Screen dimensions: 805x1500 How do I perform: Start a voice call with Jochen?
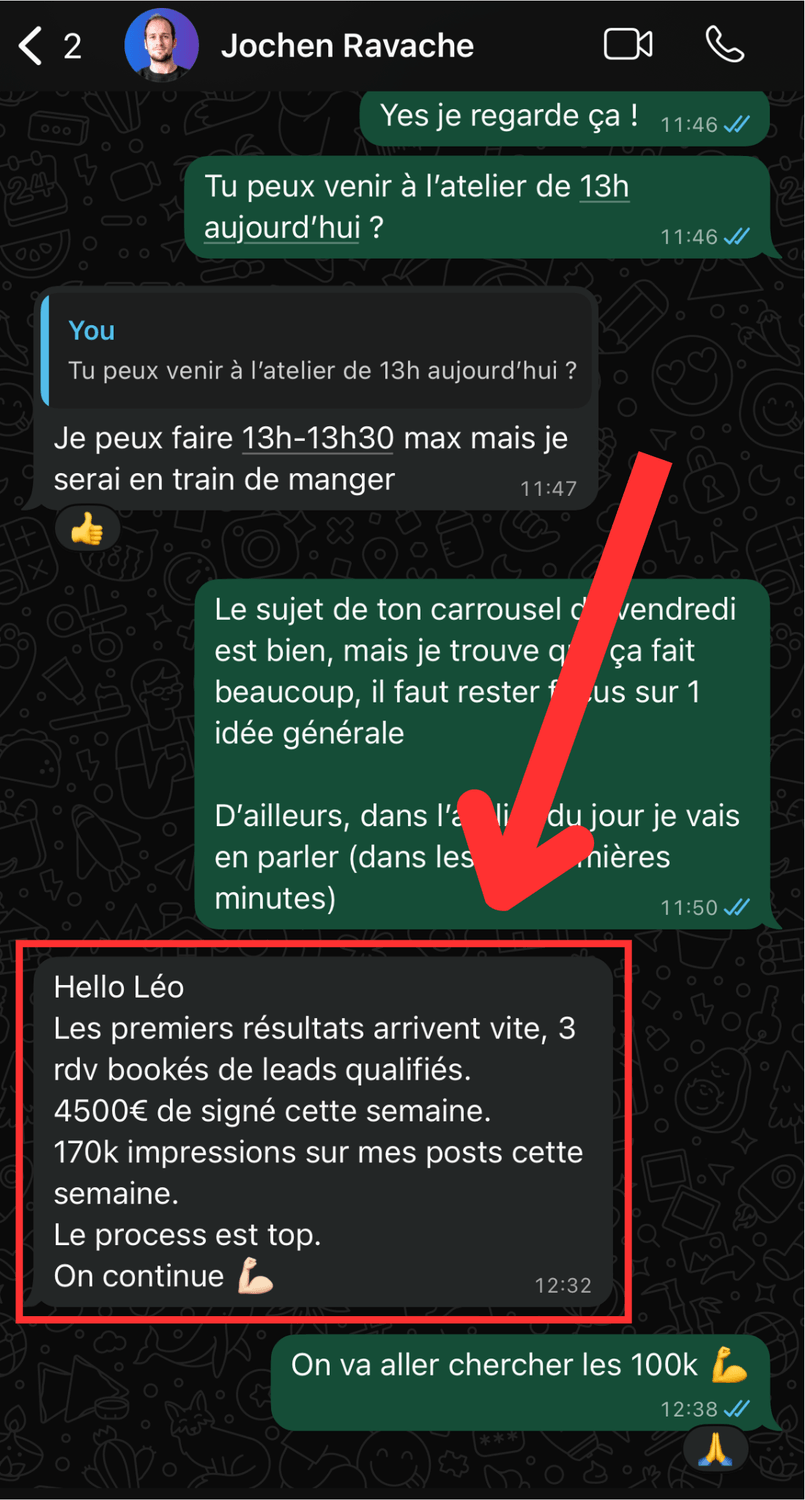[724, 45]
